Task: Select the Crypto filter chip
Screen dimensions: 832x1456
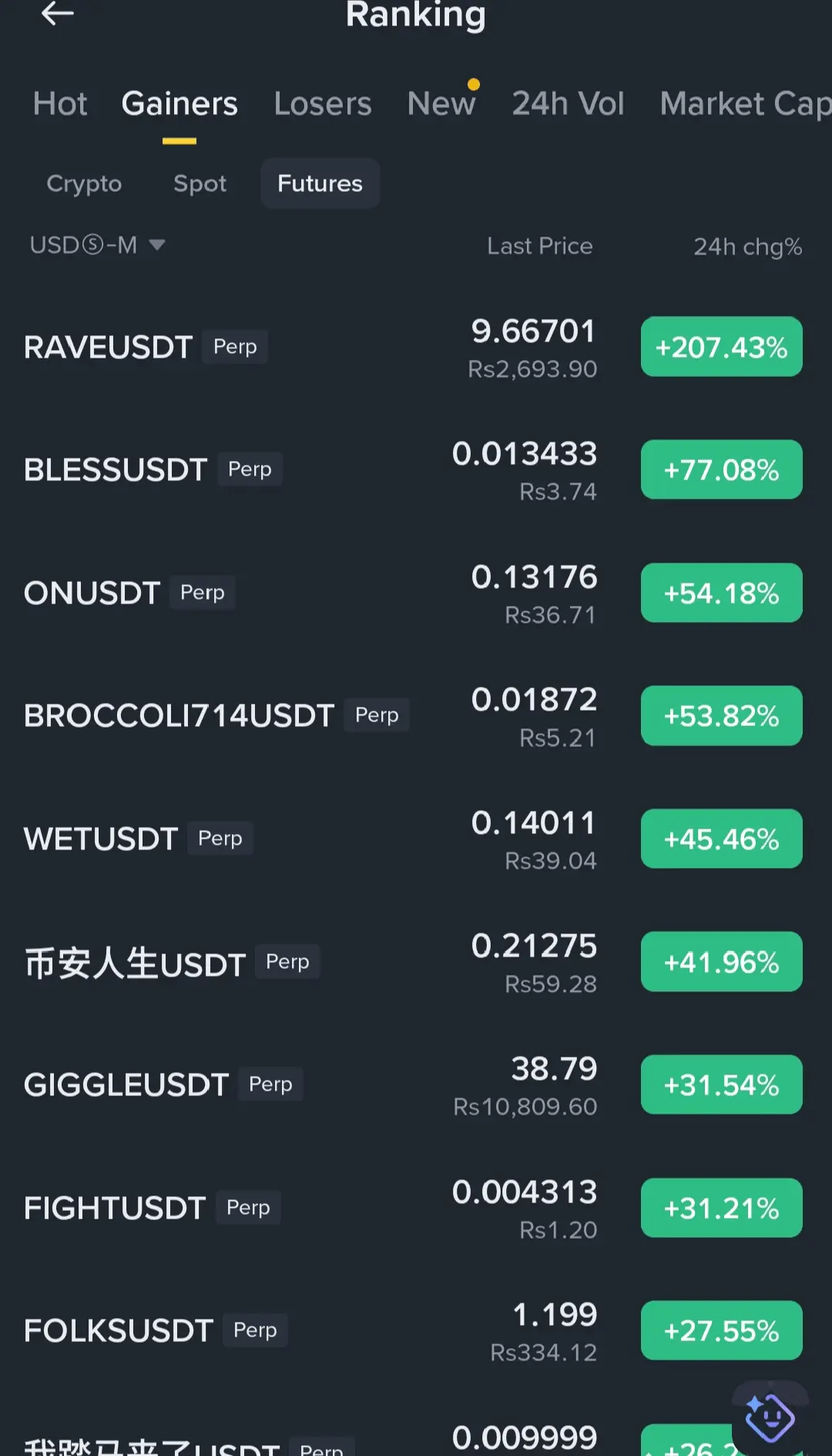Action: [x=84, y=183]
